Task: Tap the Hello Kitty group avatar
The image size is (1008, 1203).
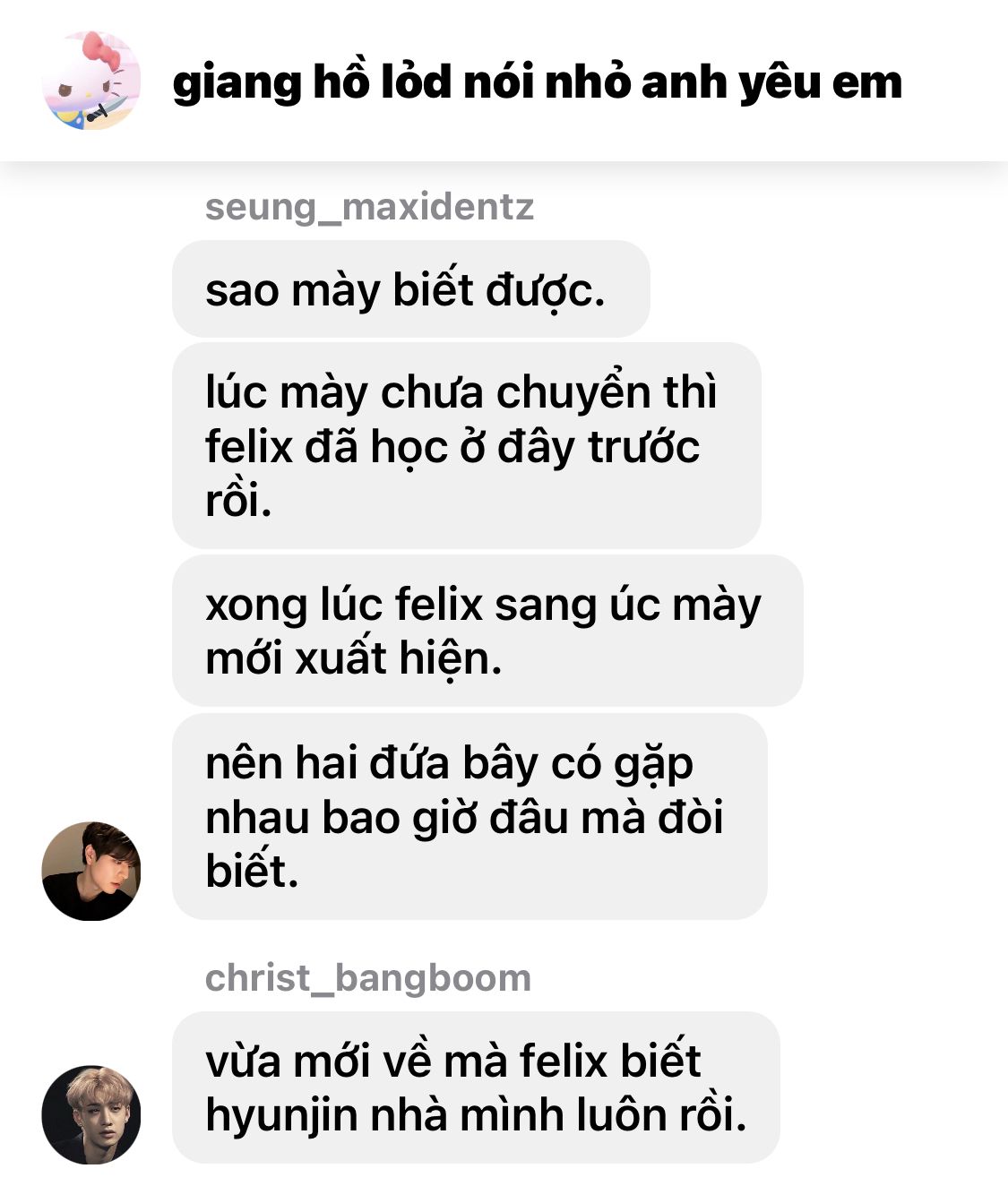Action: tap(91, 81)
